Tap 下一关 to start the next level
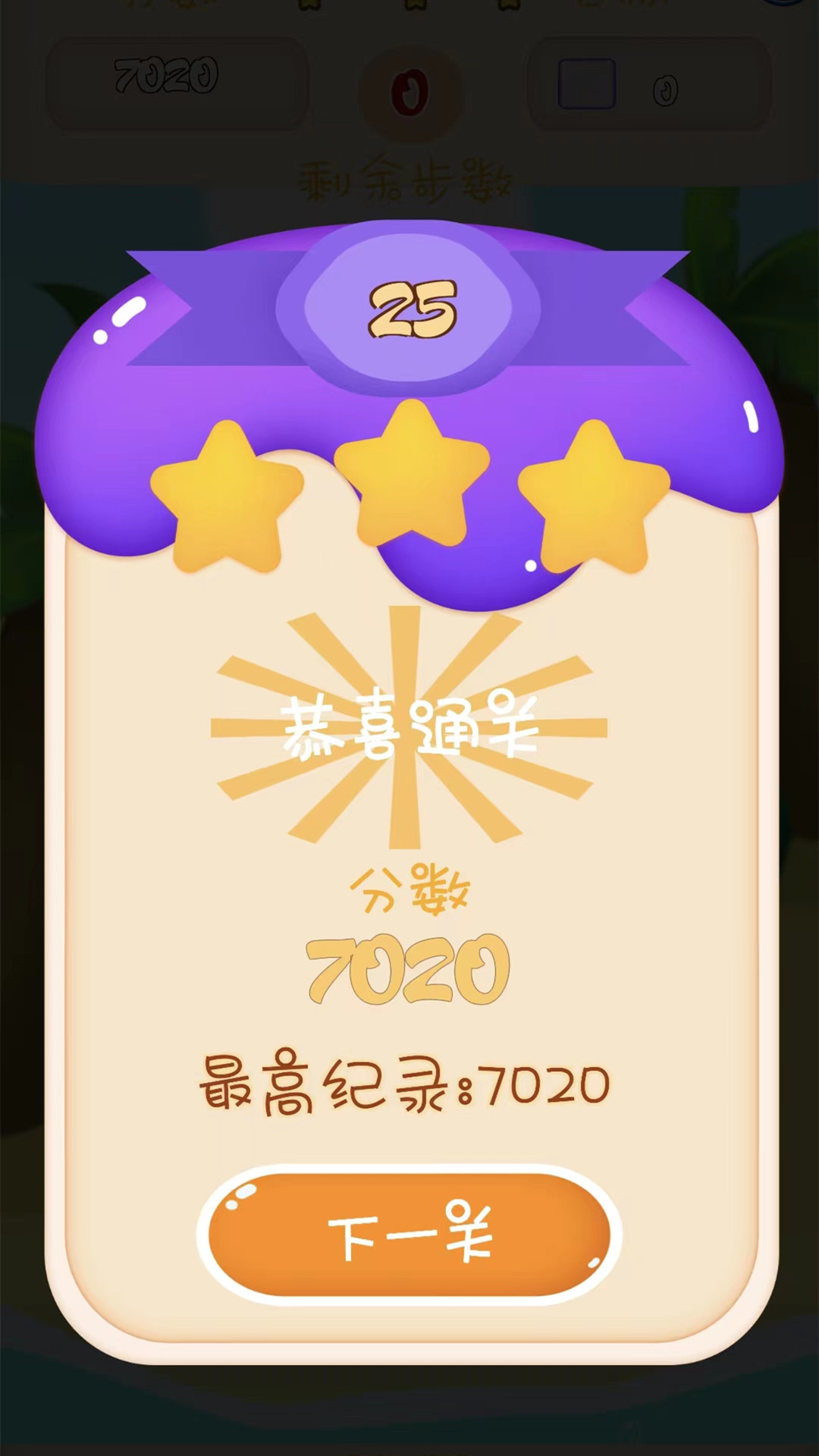 click(x=409, y=1234)
